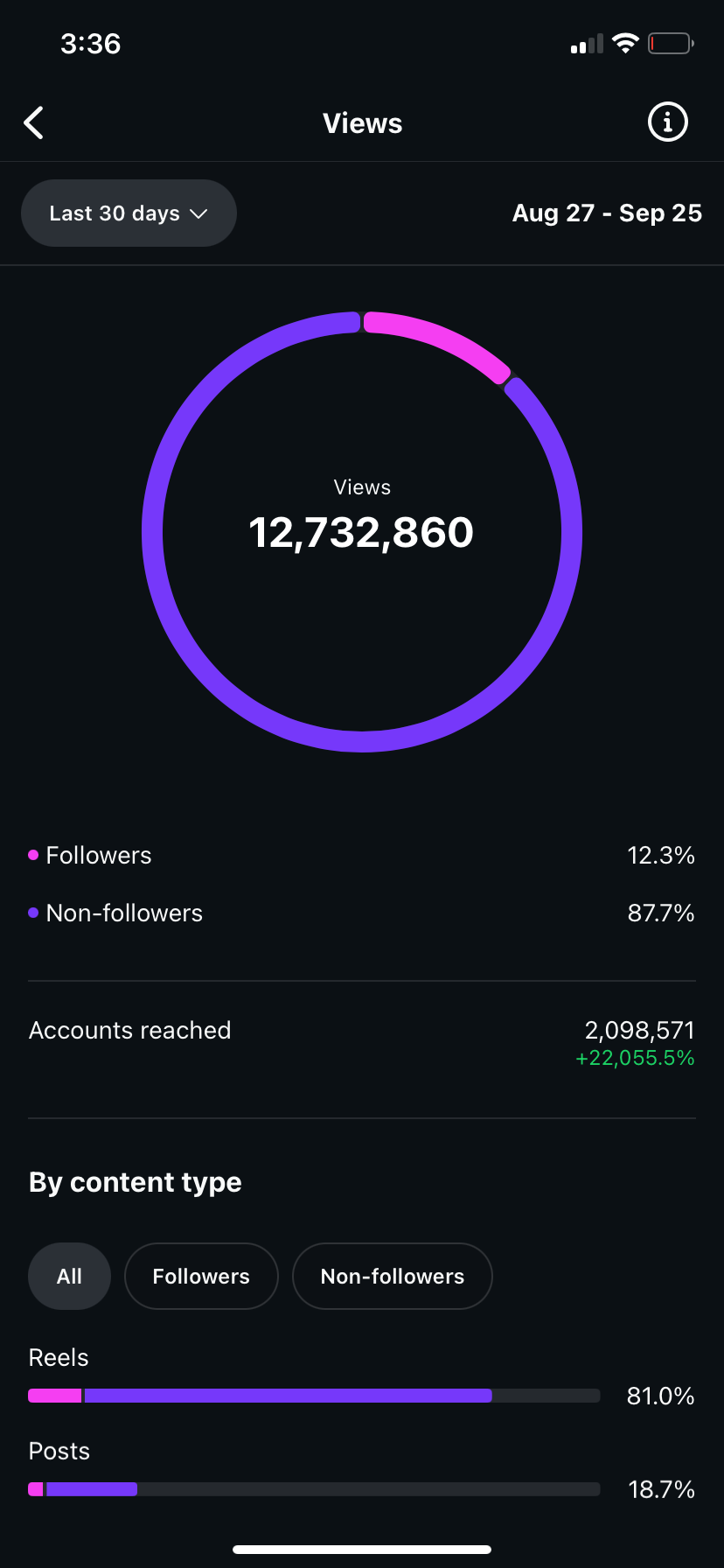Select the All content type filter
This screenshot has height=1568, width=724.
(69, 1276)
